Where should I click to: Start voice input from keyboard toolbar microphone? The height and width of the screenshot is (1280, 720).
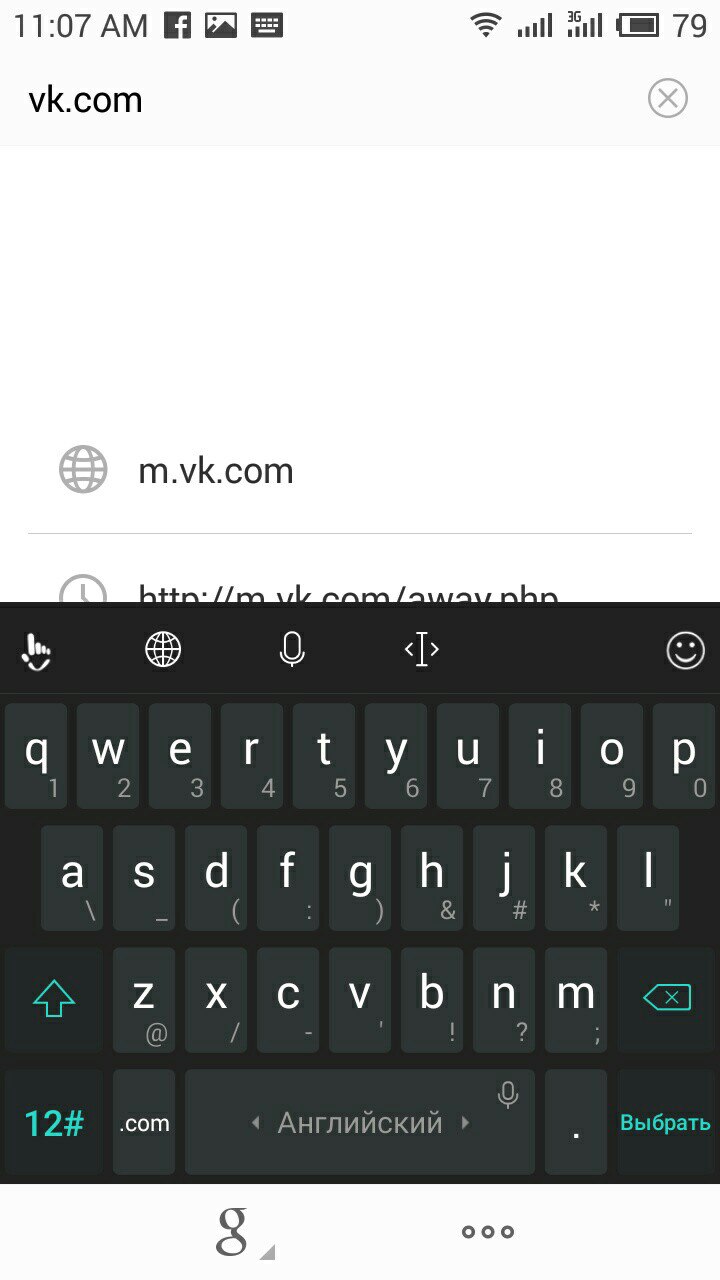coord(291,650)
